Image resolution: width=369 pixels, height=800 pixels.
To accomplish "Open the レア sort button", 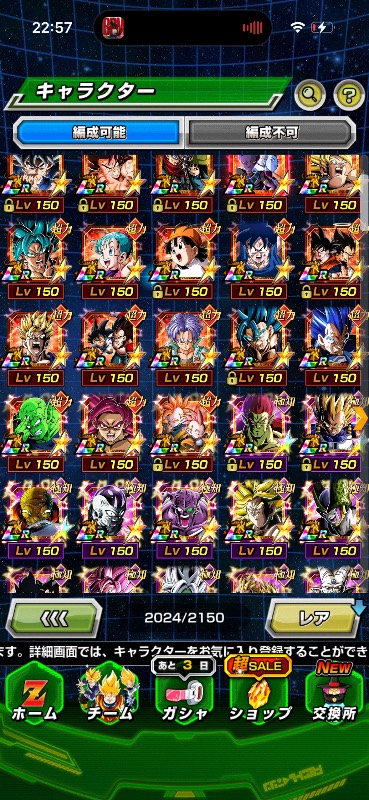I will coord(315,618).
